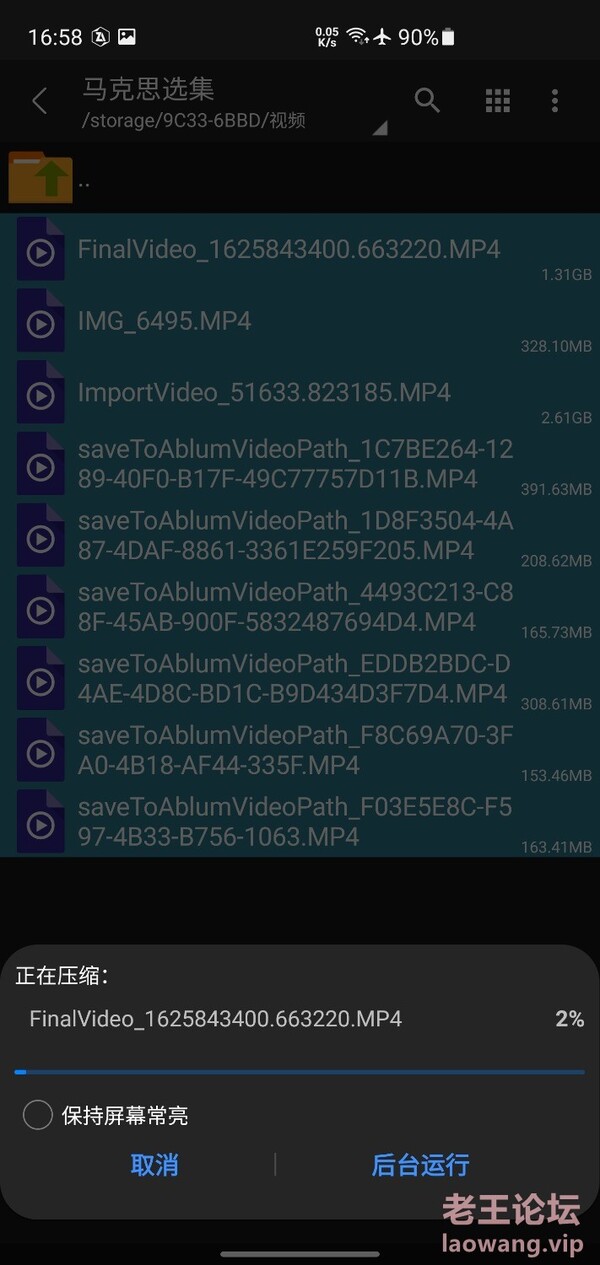The image size is (600, 1265).
Task: Open the three-dot overflow menu
Action: pyautogui.click(x=555, y=100)
